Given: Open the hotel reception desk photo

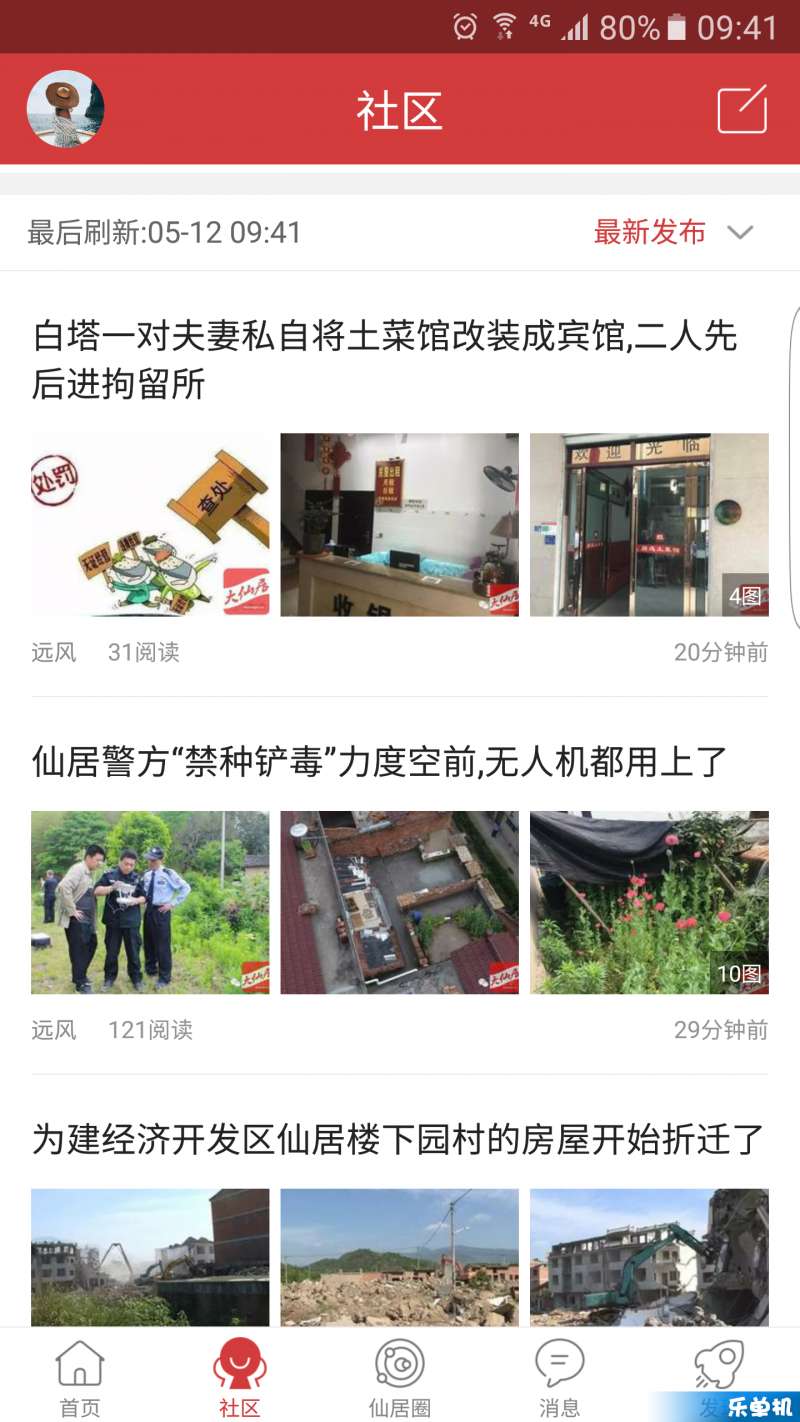Looking at the screenshot, I should (x=399, y=524).
